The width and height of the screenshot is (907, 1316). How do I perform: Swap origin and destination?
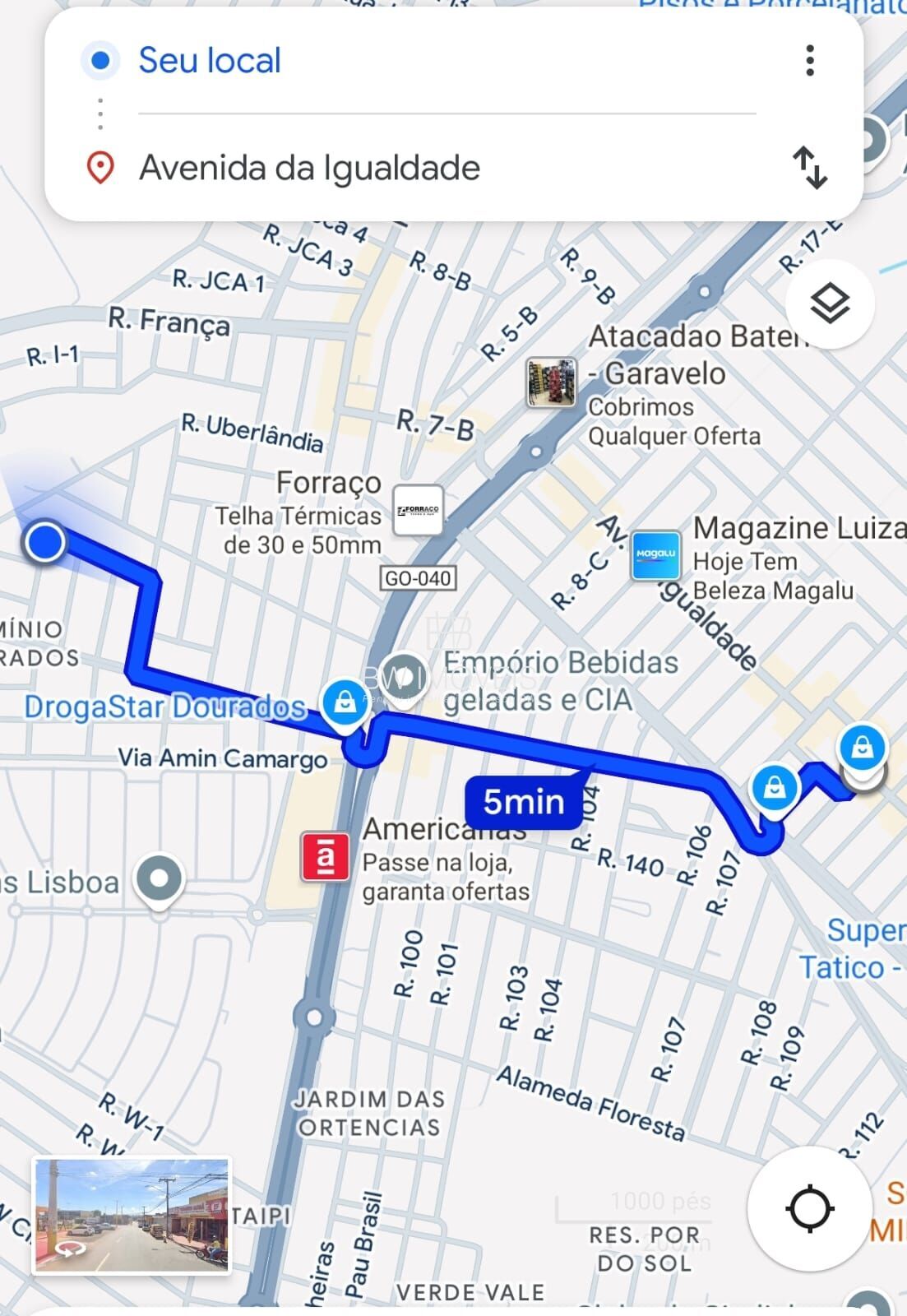coord(810,168)
